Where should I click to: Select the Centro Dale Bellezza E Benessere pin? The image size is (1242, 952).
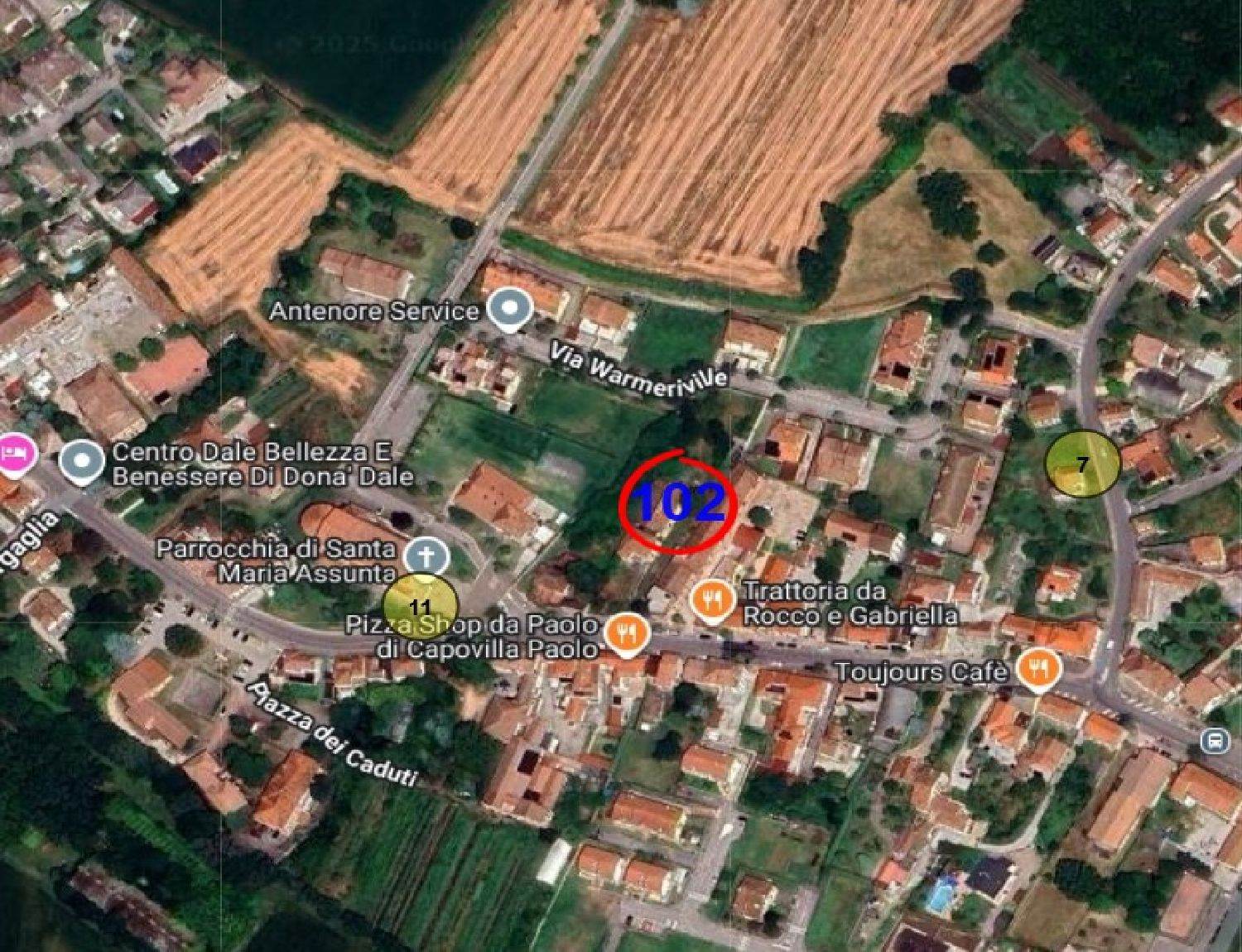[x=83, y=462]
